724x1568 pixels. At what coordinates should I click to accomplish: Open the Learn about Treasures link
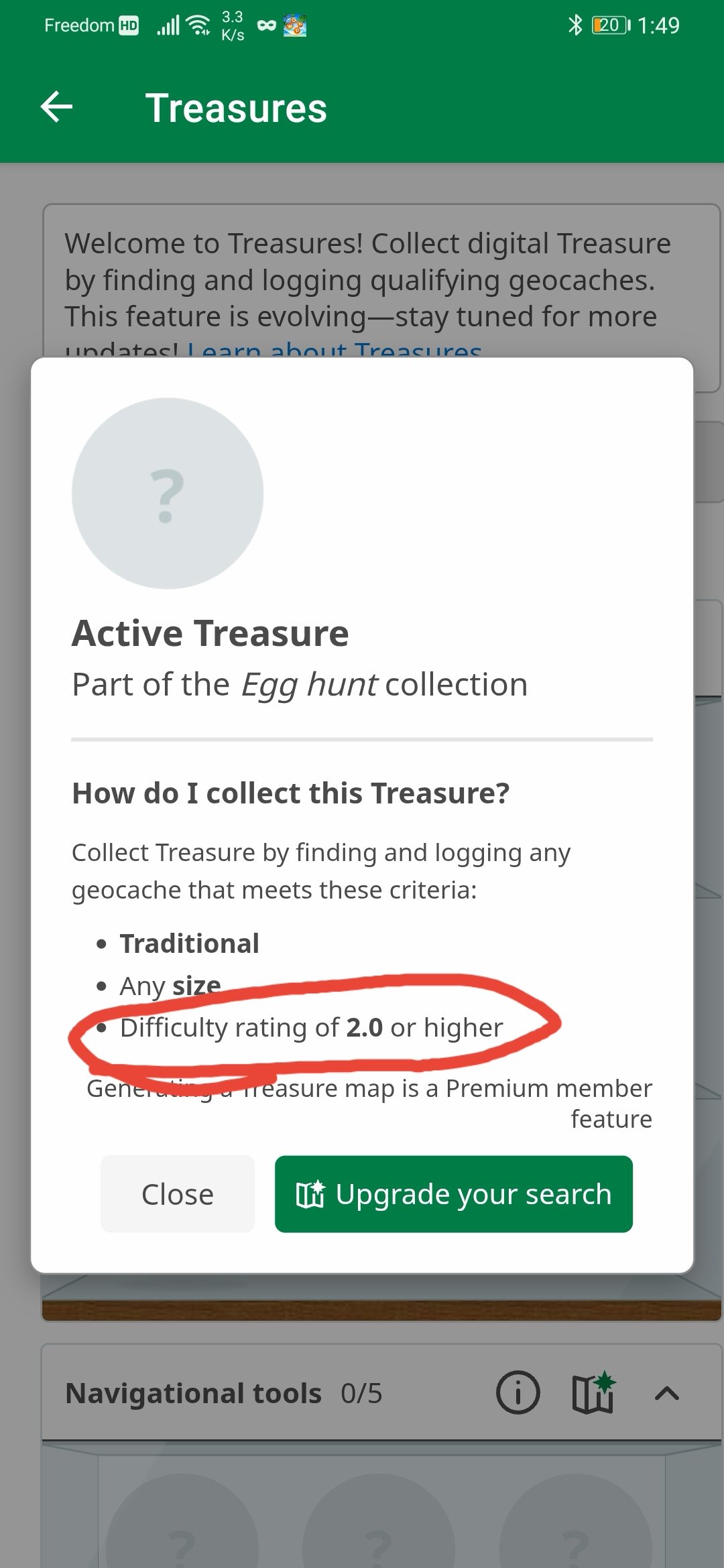pyautogui.click(x=335, y=350)
